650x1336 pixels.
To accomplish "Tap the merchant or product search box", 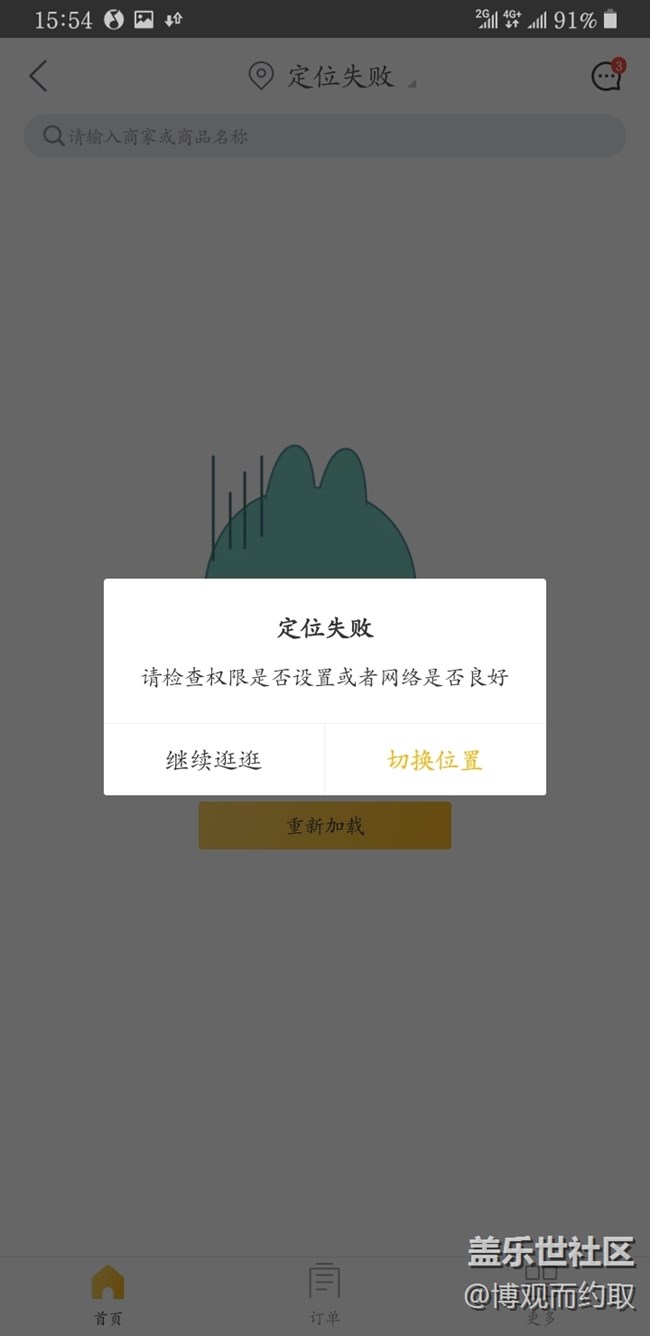I will coord(325,136).
